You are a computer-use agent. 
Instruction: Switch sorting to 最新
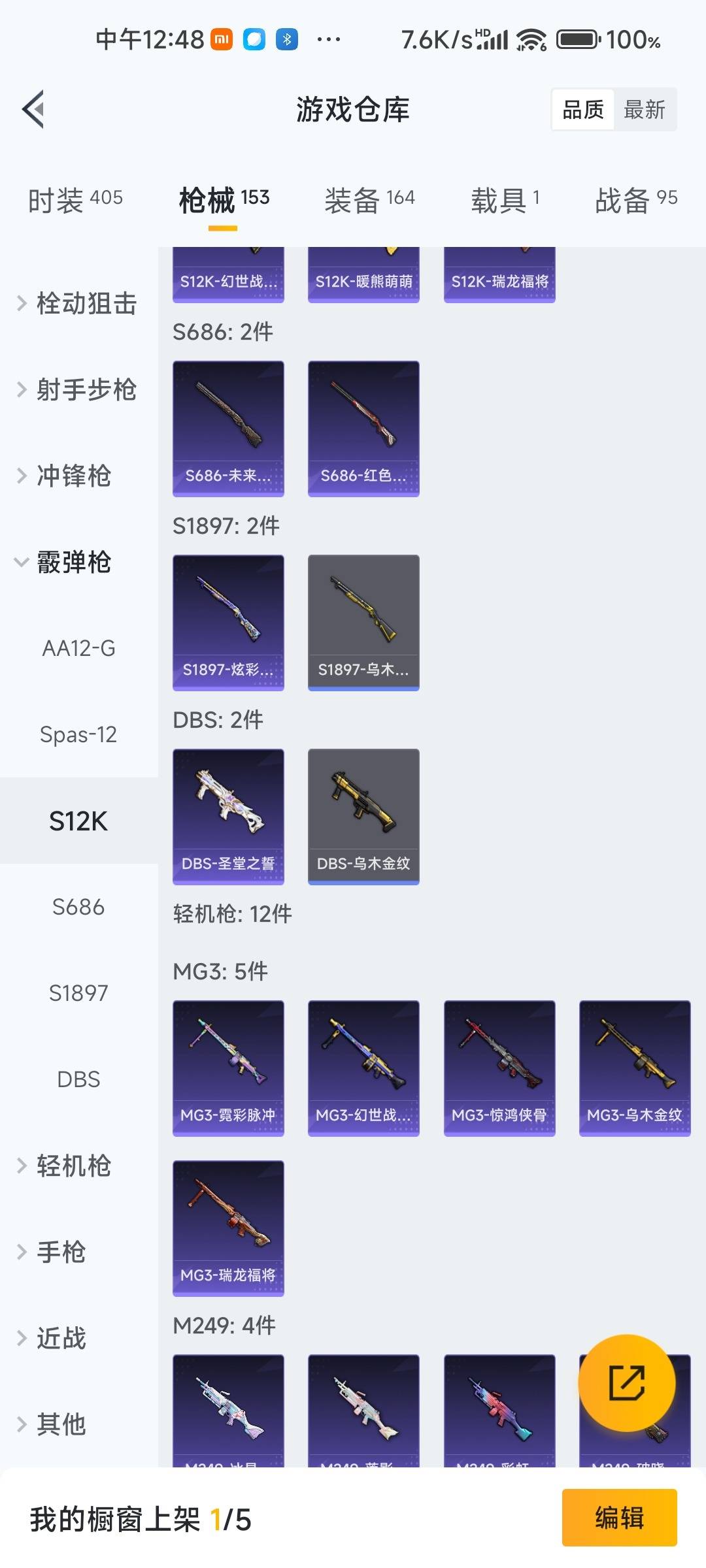(645, 109)
